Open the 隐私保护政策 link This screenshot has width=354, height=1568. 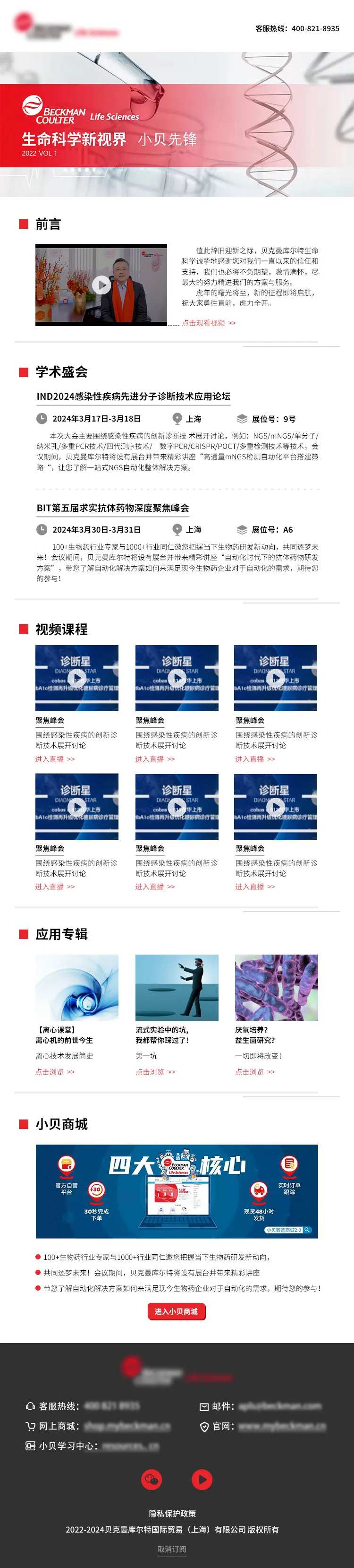(x=172, y=1513)
